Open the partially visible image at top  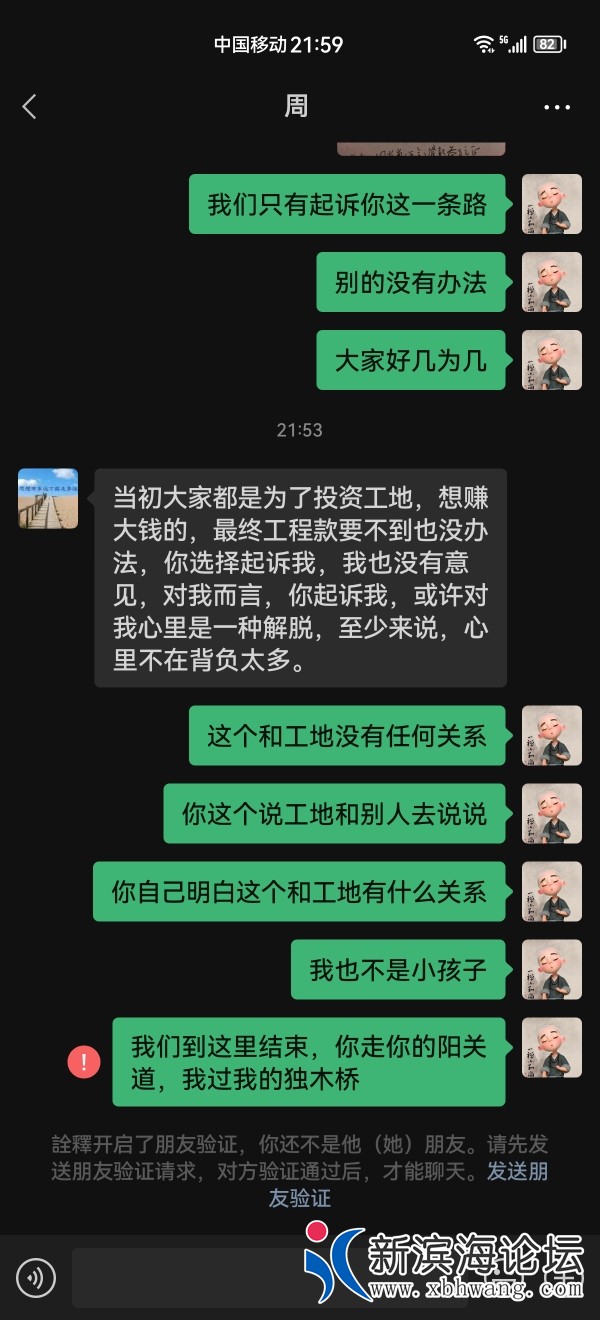[x=420, y=149]
